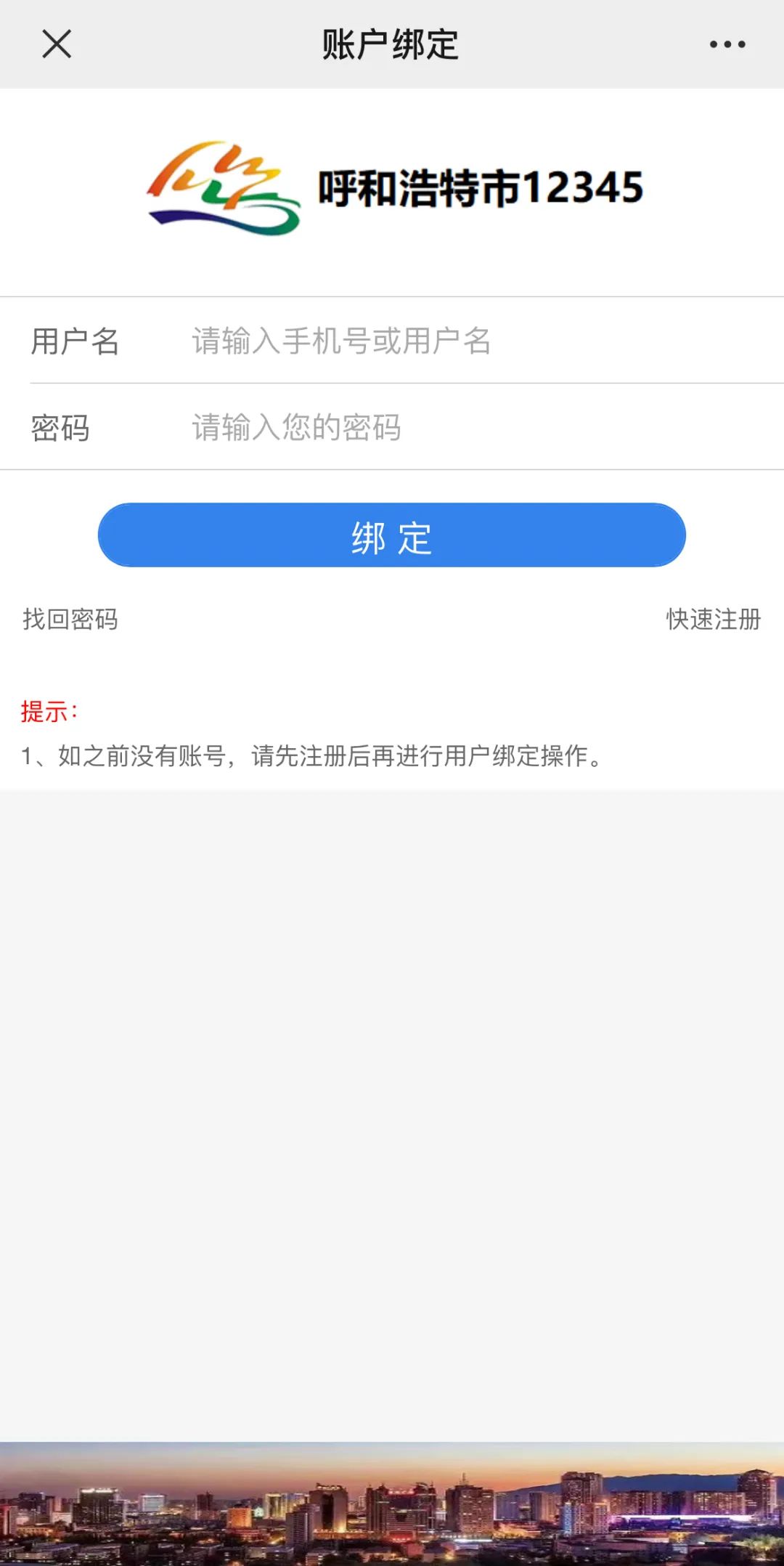The height and width of the screenshot is (1566, 784).
Task: Focus the 密码 password input field
Action: [436, 429]
